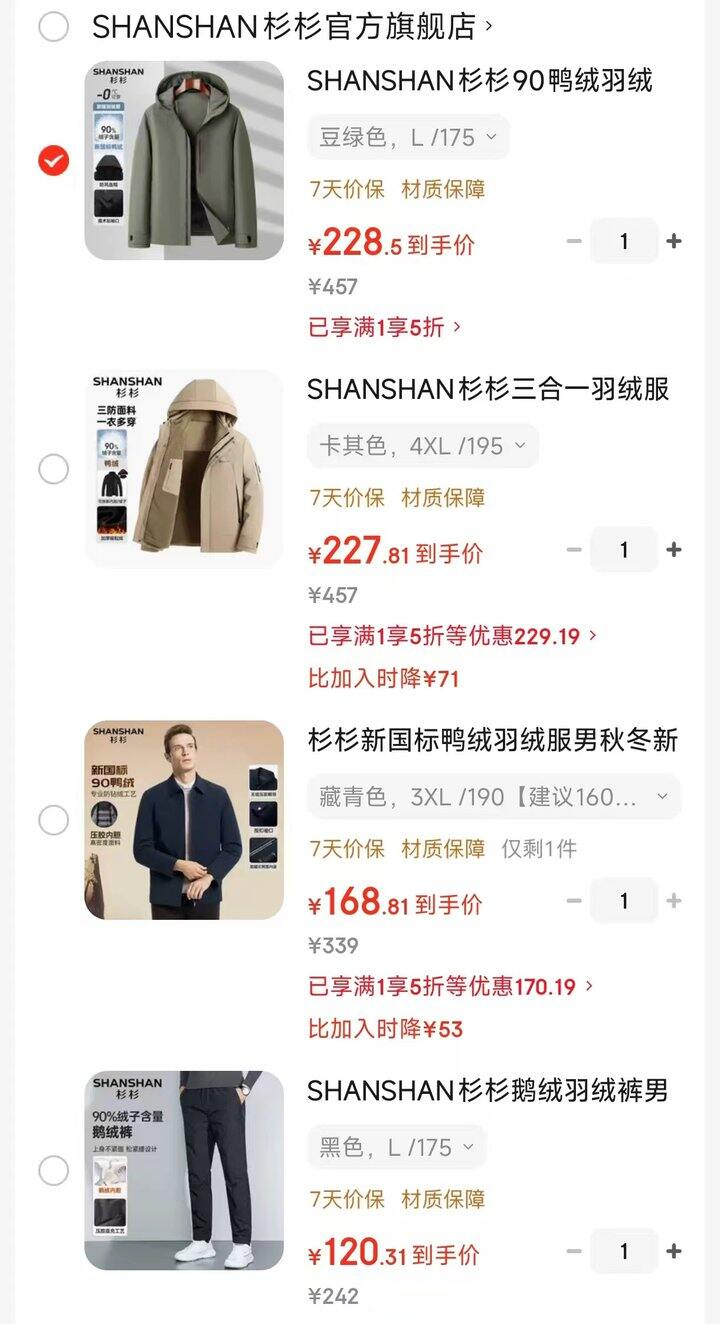Change the 藏青色, 3XL /190 size option

(493, 797)
